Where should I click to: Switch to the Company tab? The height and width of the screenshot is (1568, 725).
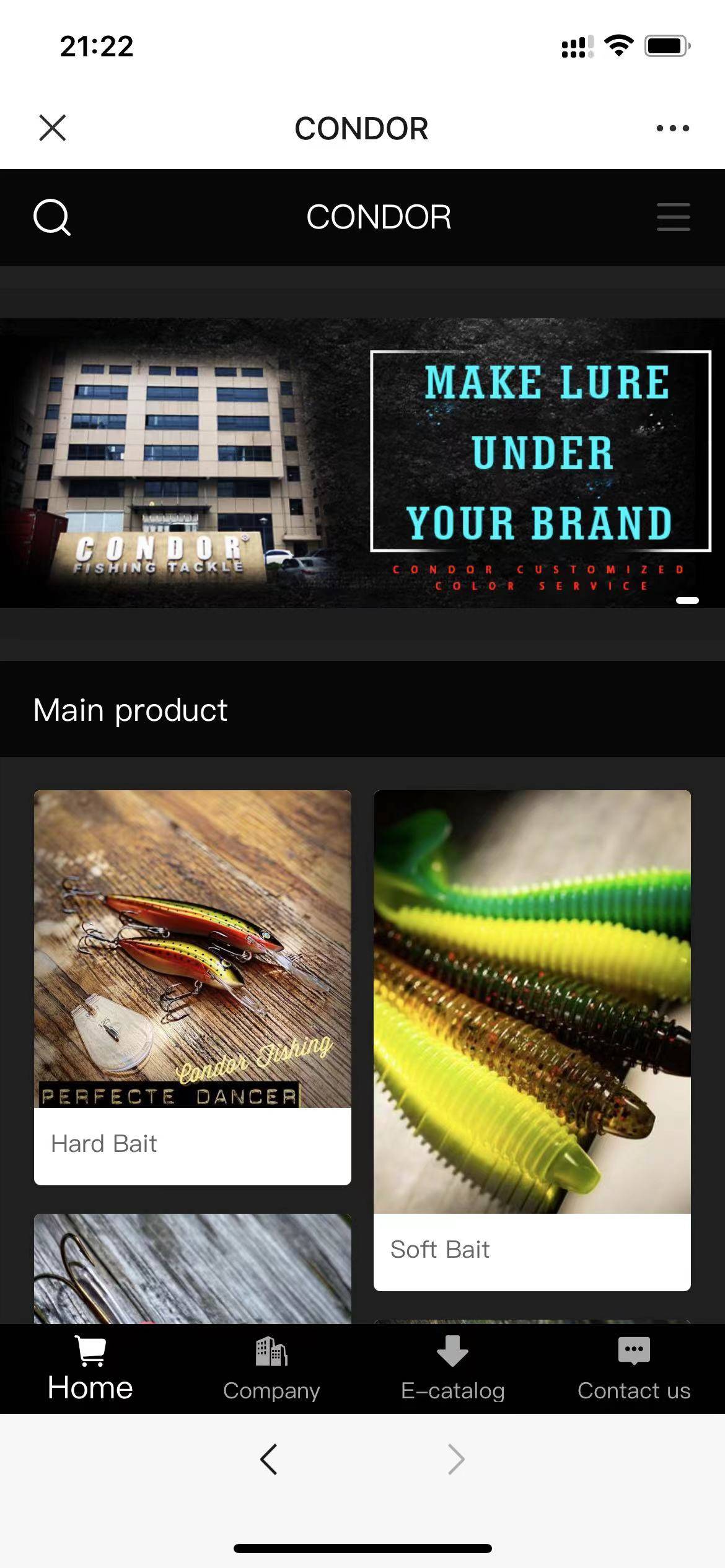tap(271, 1370)
